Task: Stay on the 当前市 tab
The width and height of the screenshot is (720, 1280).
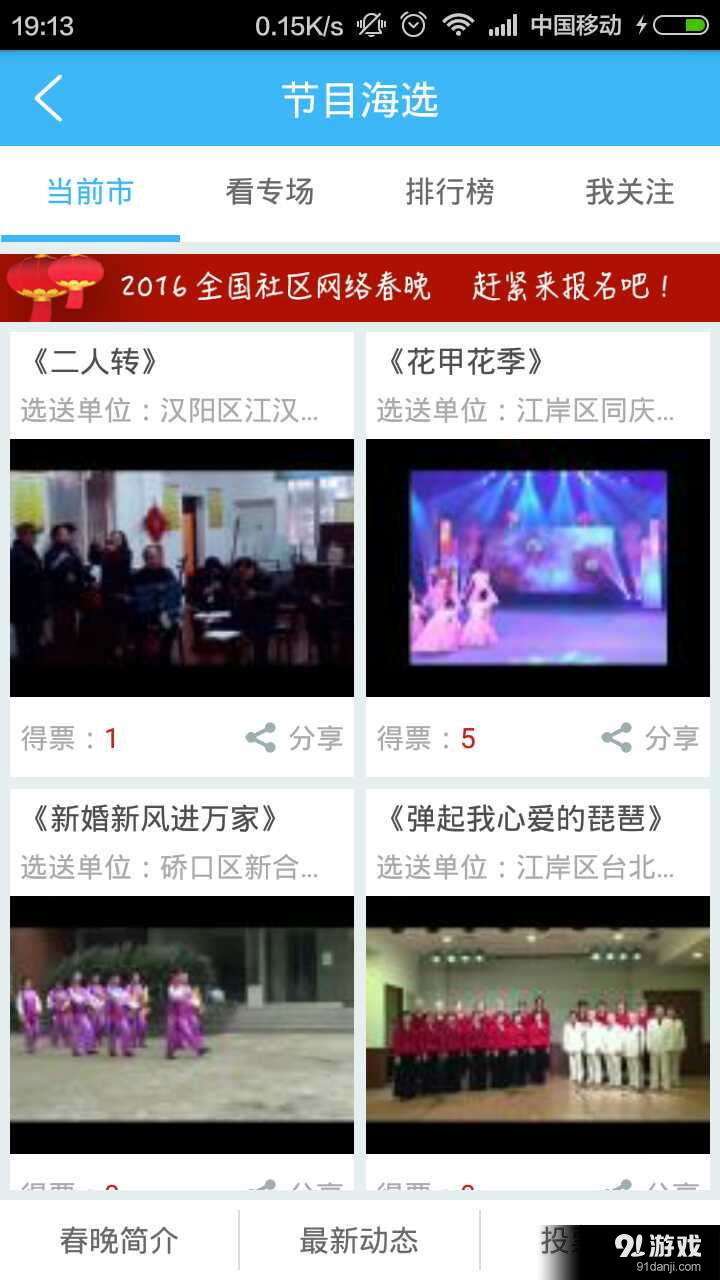Action: click(x=90, y=192)
